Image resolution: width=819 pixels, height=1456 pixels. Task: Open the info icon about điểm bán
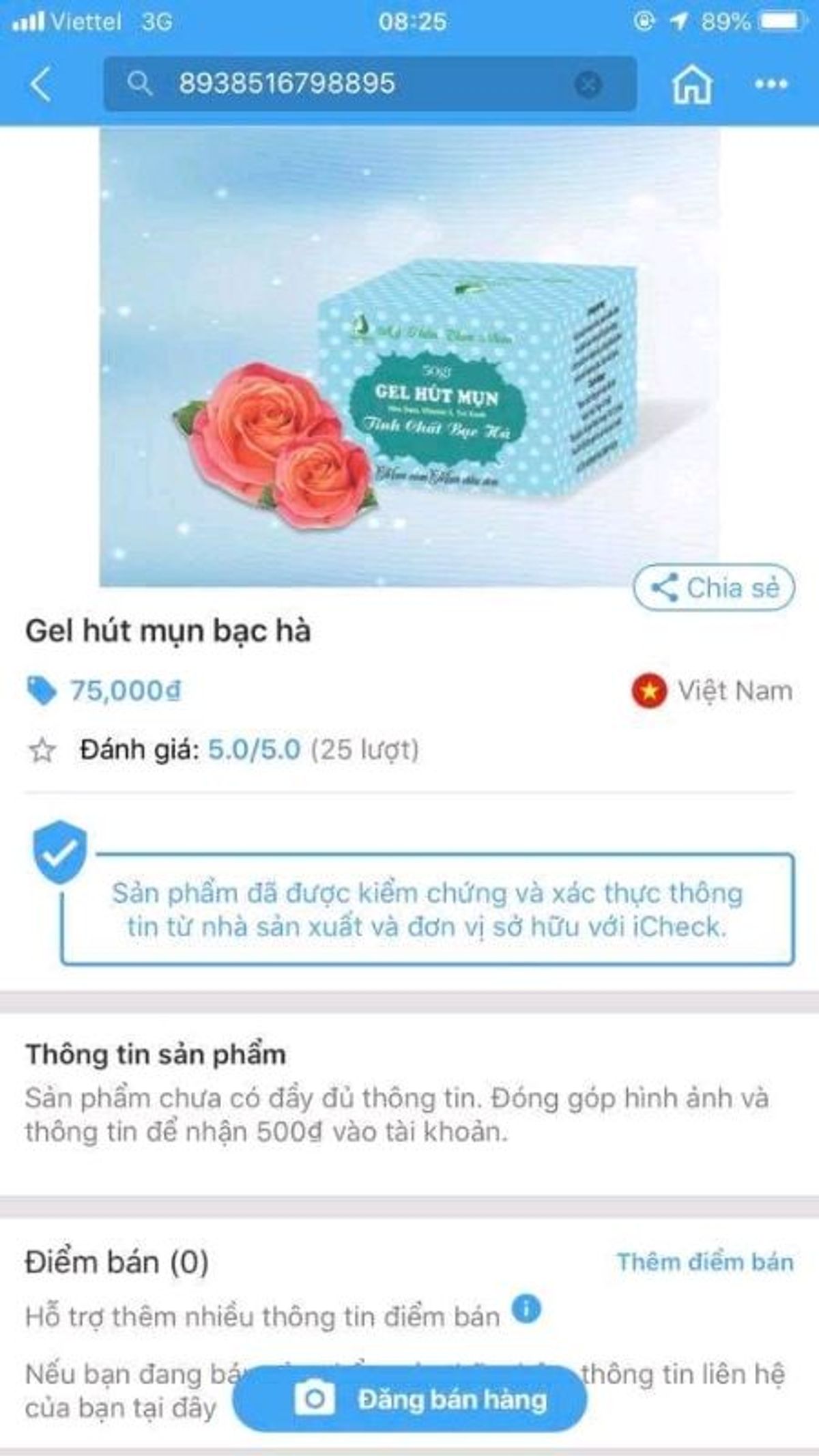(x=526, y=1309)
